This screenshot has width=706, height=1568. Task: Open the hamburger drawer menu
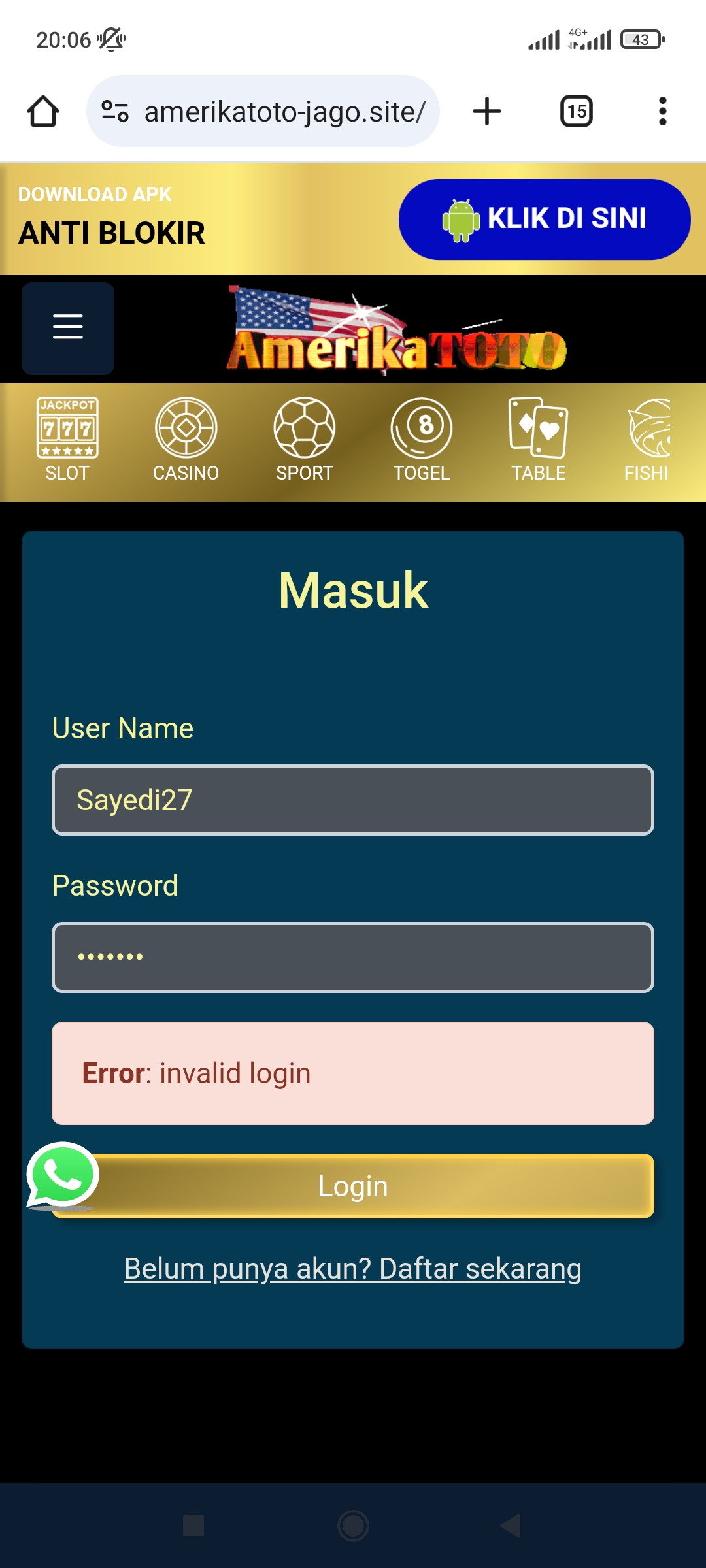(68, 328)
